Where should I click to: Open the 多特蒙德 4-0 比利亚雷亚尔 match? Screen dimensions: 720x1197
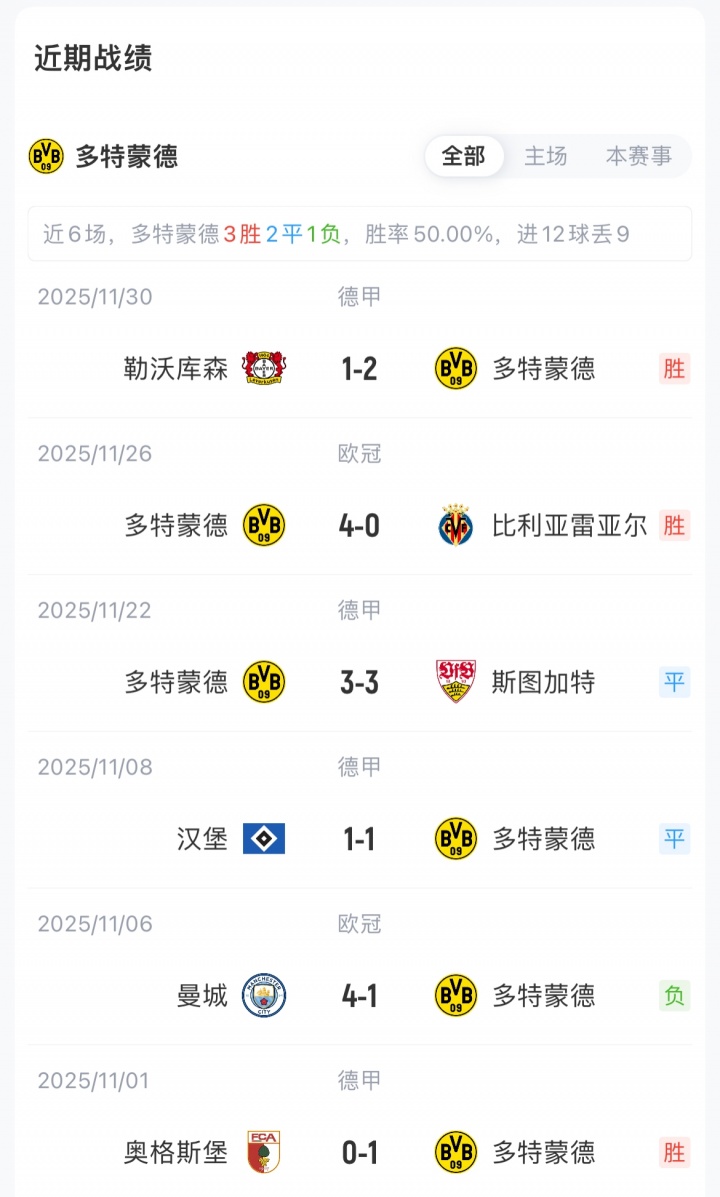click(x=359, y=526)
